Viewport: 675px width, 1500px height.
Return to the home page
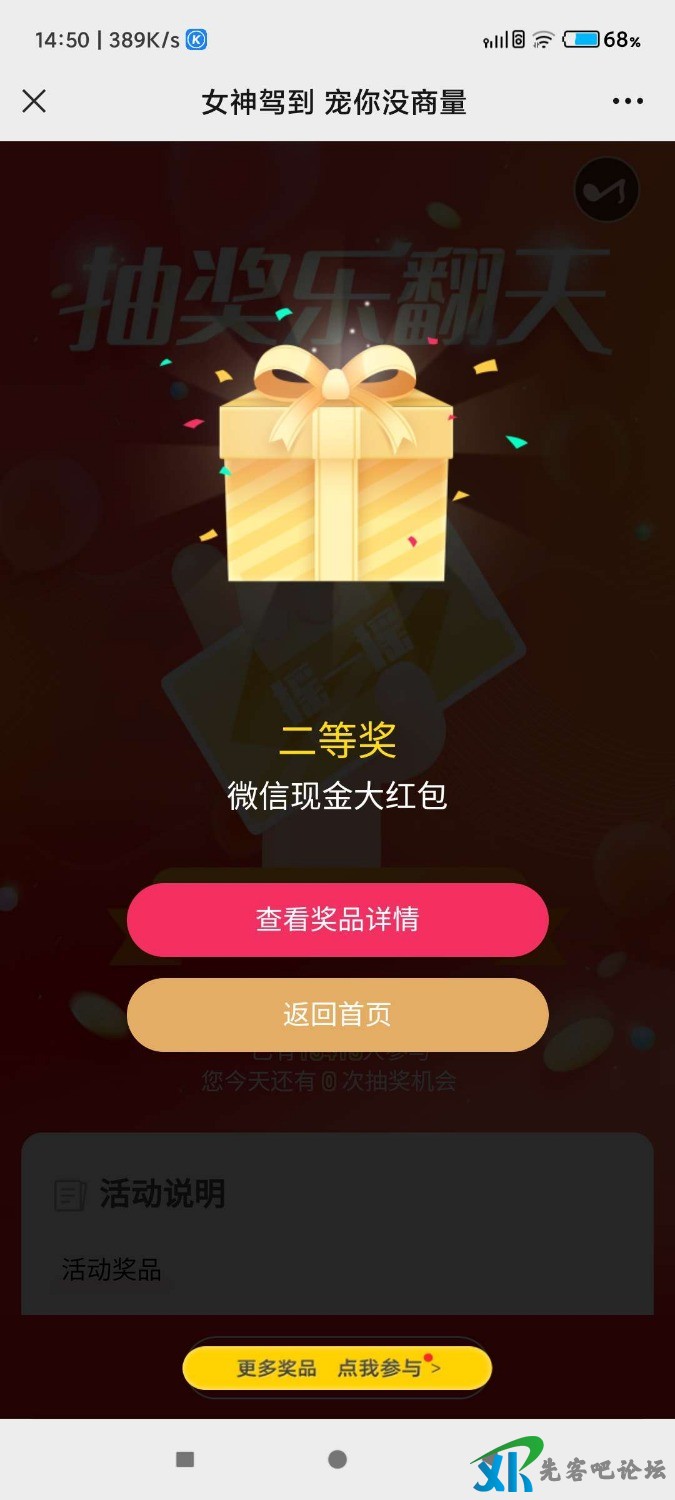[x=337, y=1015]
